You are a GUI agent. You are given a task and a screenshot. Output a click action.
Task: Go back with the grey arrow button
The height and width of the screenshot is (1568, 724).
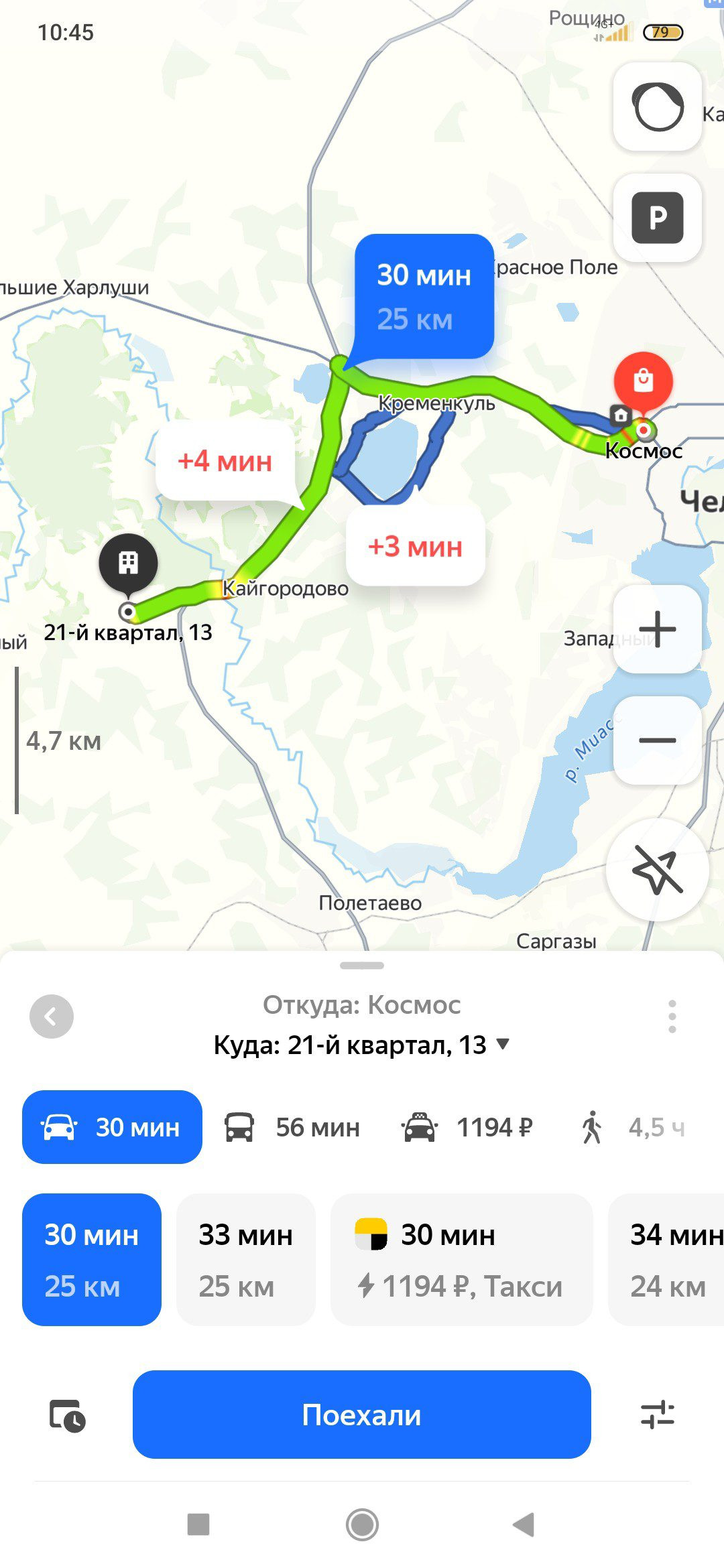pyautogui.click(x=52, y=1017)
